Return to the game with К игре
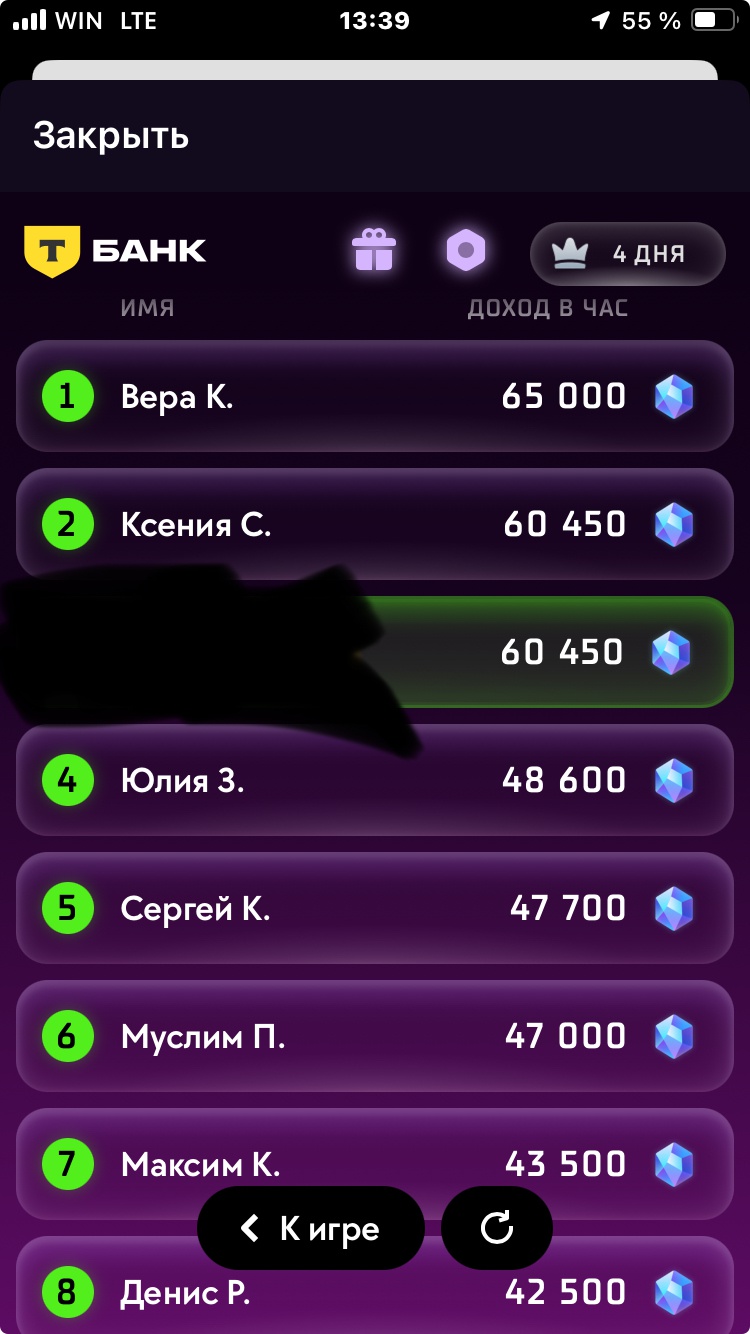This screenshot has width=750, height=1334. click(311, 1228)
